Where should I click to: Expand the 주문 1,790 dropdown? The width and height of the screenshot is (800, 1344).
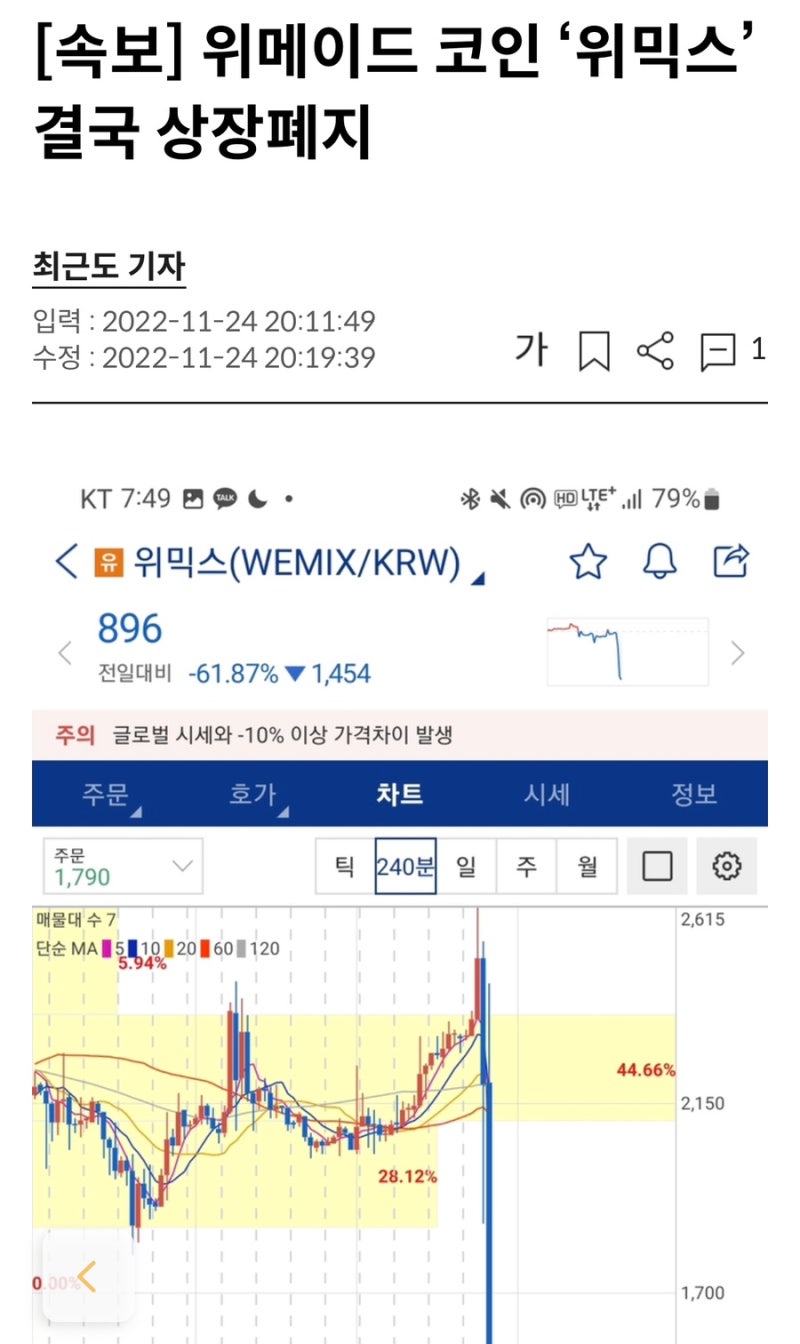(122, 866)
